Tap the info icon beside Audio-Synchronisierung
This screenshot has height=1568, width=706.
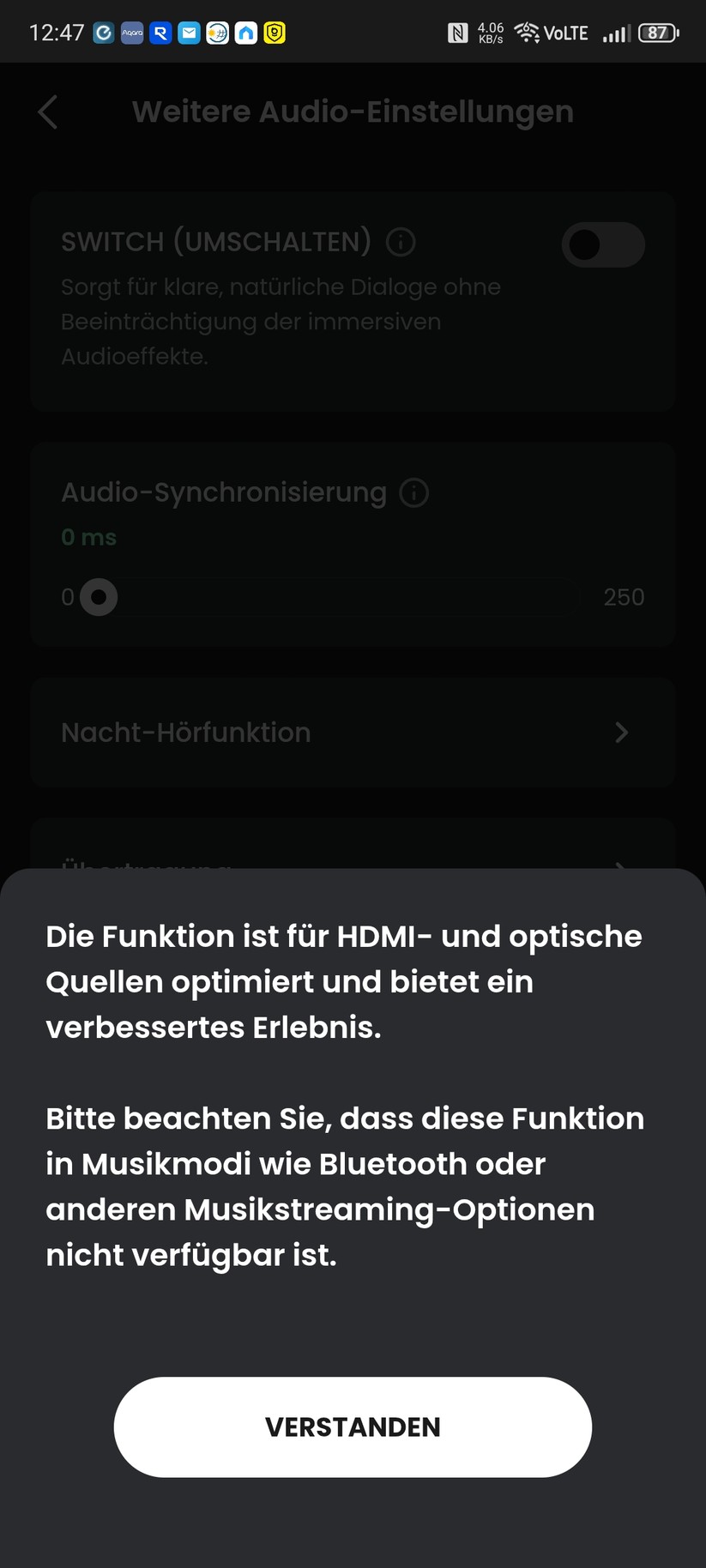[x=413, y=492]
